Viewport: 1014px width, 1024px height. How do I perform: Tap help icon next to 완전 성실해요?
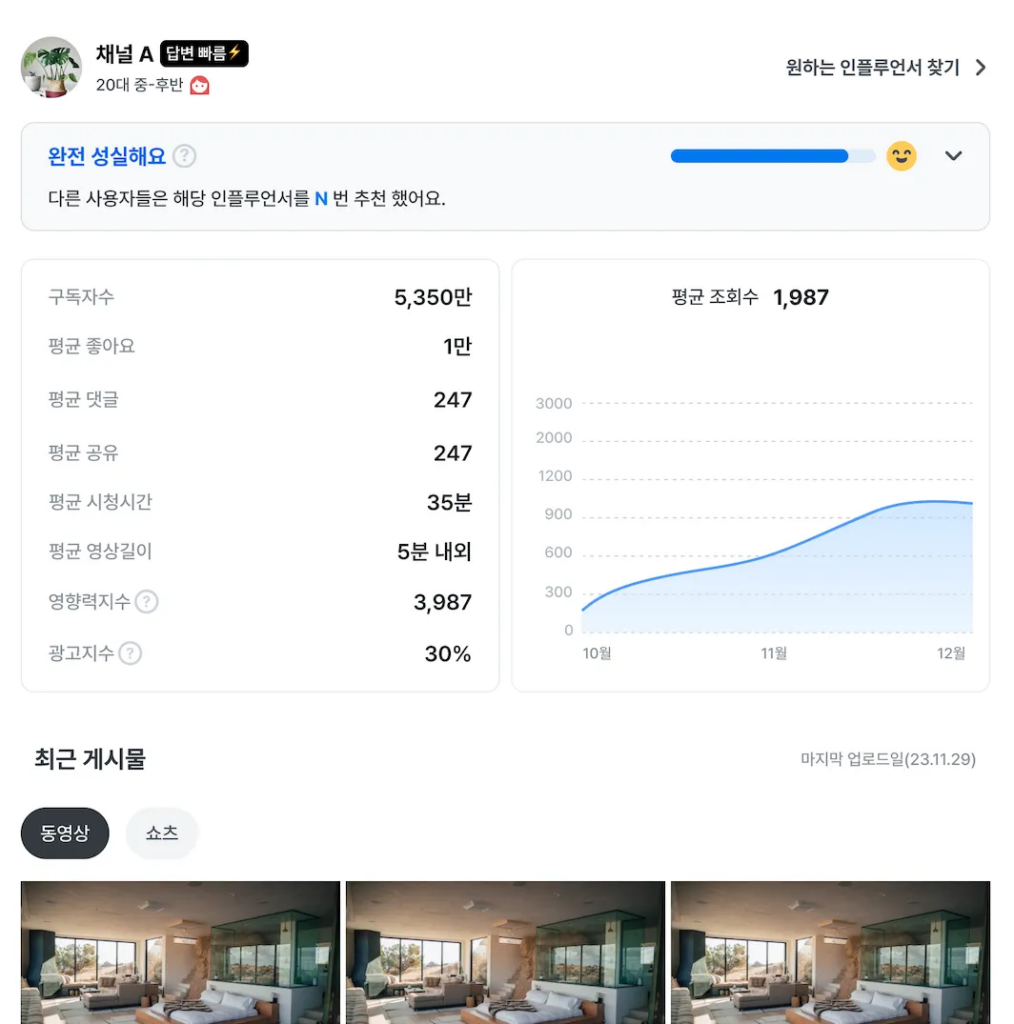point(184,157)
